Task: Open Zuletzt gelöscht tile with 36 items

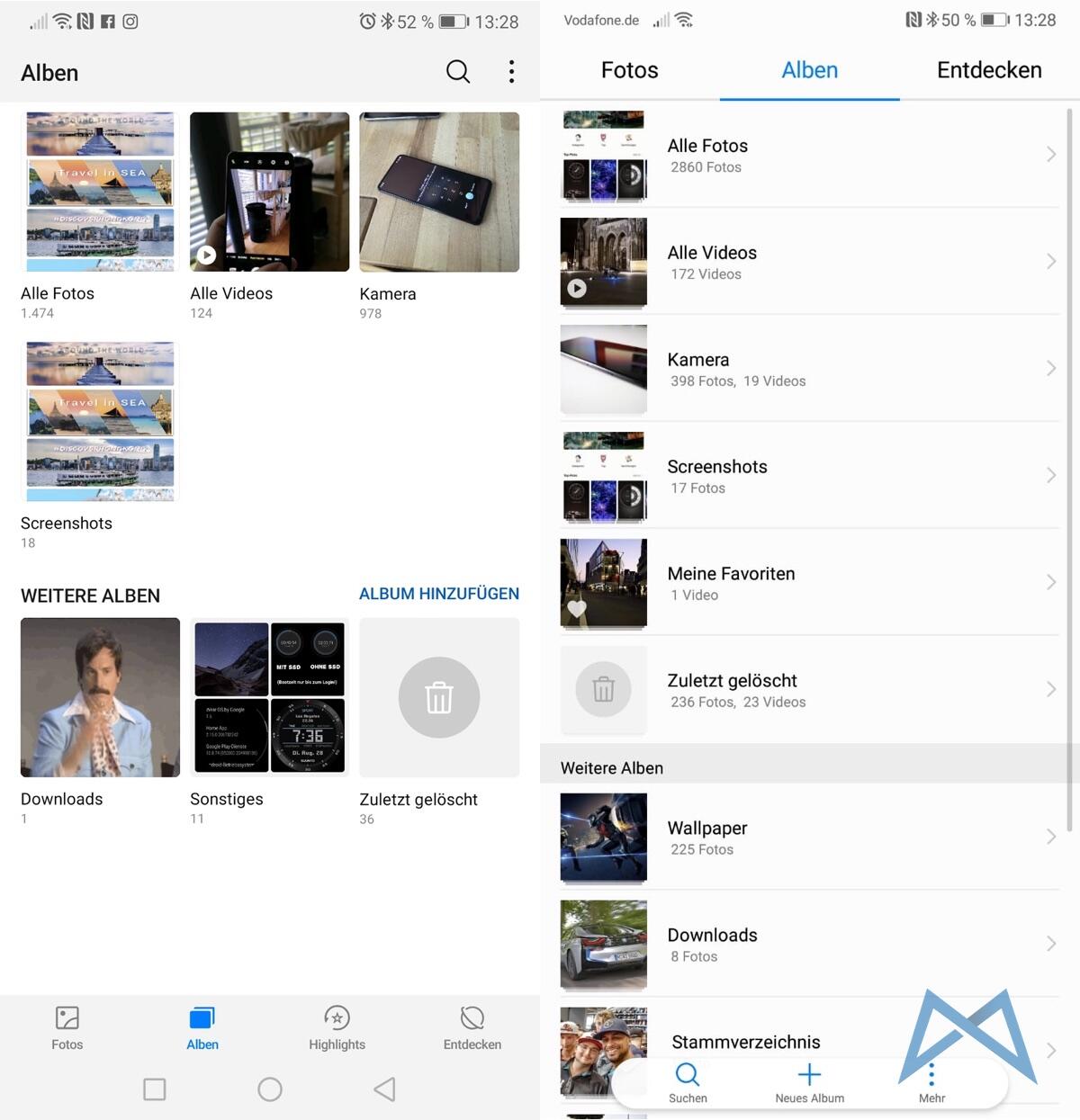Action: pyautogui.click(x=439, y=697)
